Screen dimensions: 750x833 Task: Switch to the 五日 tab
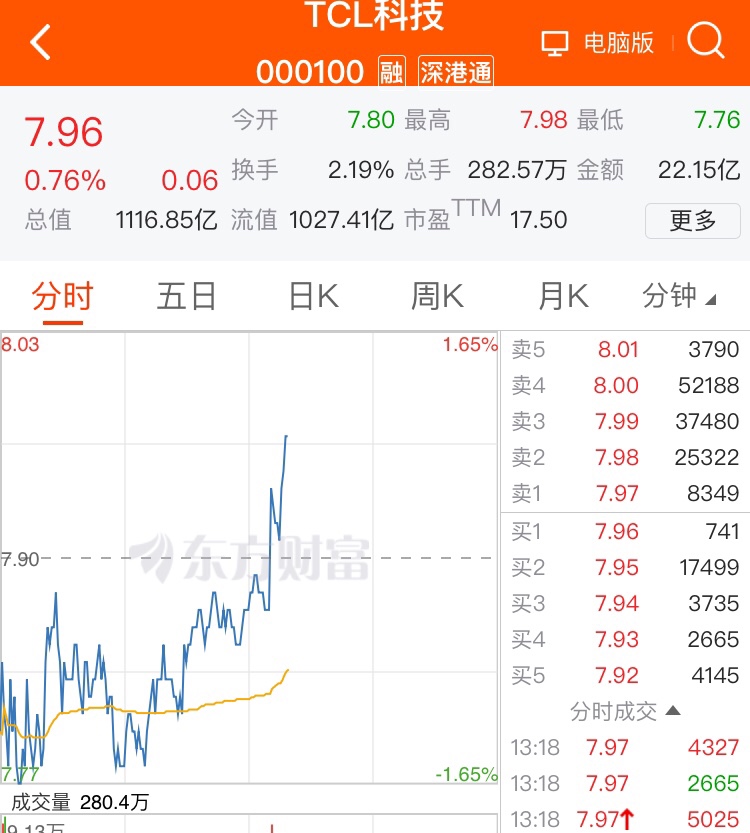(187, 297)
